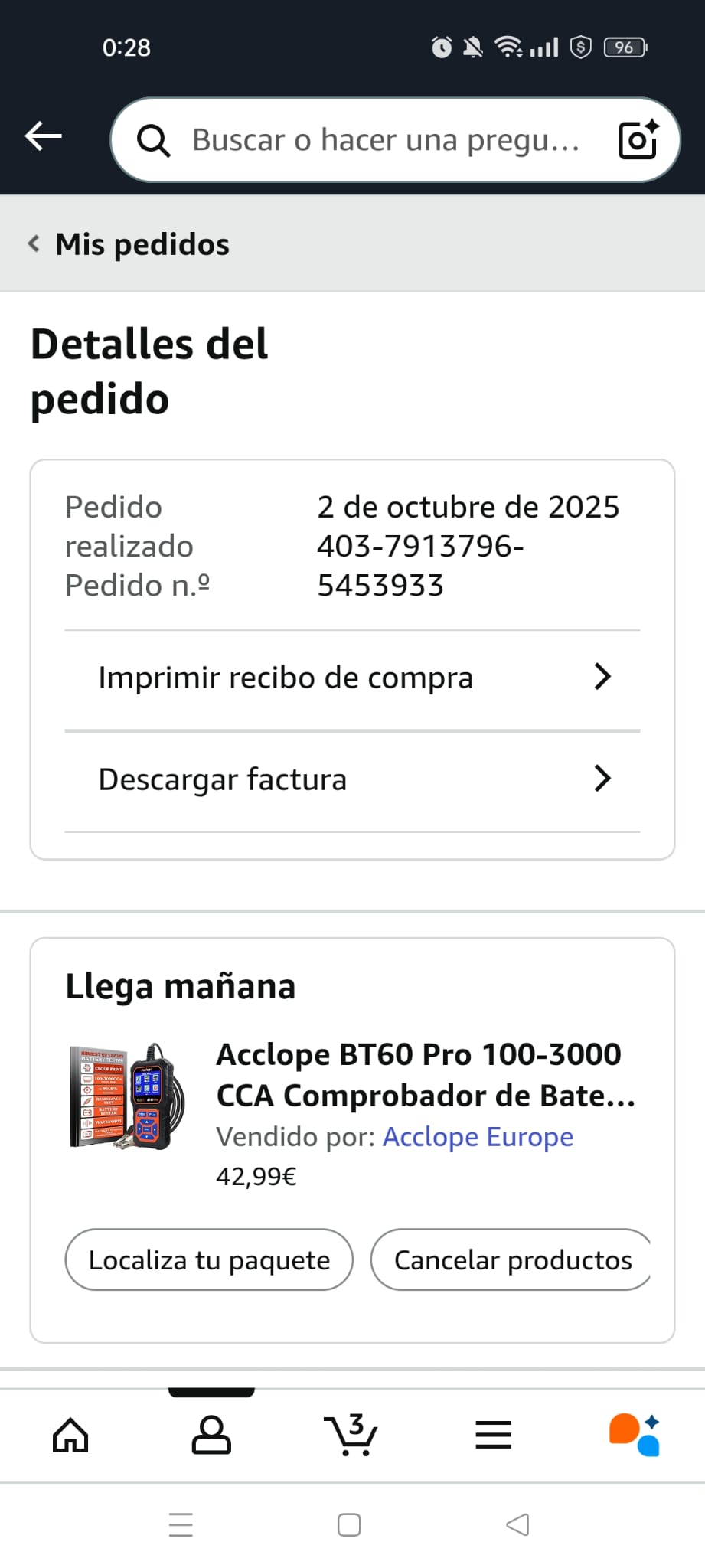Switch to the Home tab
Screen dimensions: 705x1568
[70, 1435]
